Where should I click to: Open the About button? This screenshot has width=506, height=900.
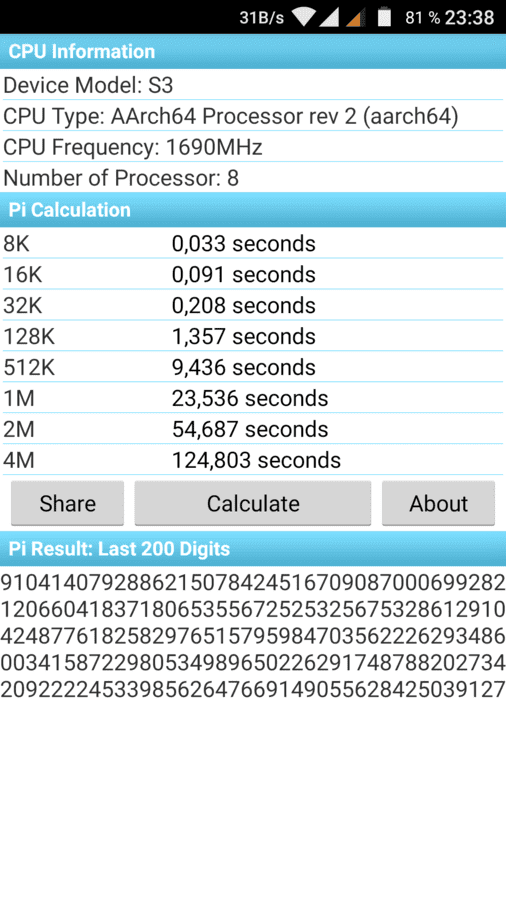coord(438,503)
